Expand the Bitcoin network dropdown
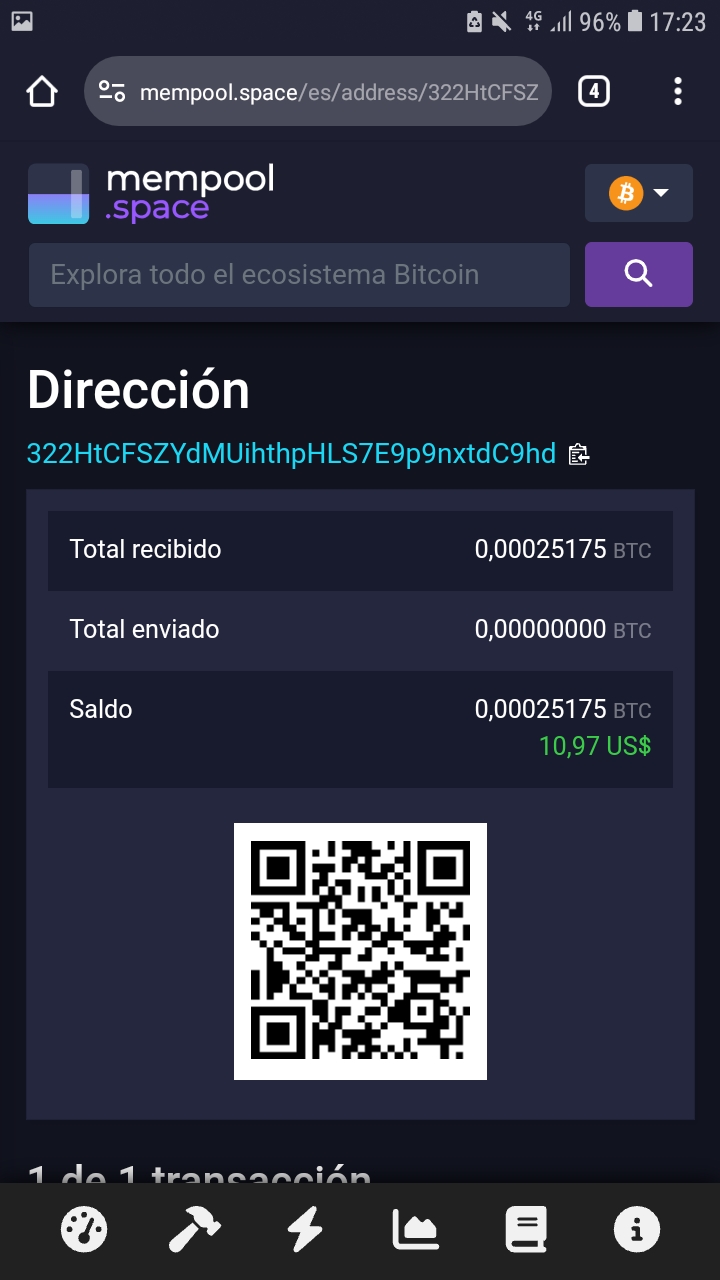This screenshot has height=1280, width=720. pyautogui.click(x=639, y=193)
